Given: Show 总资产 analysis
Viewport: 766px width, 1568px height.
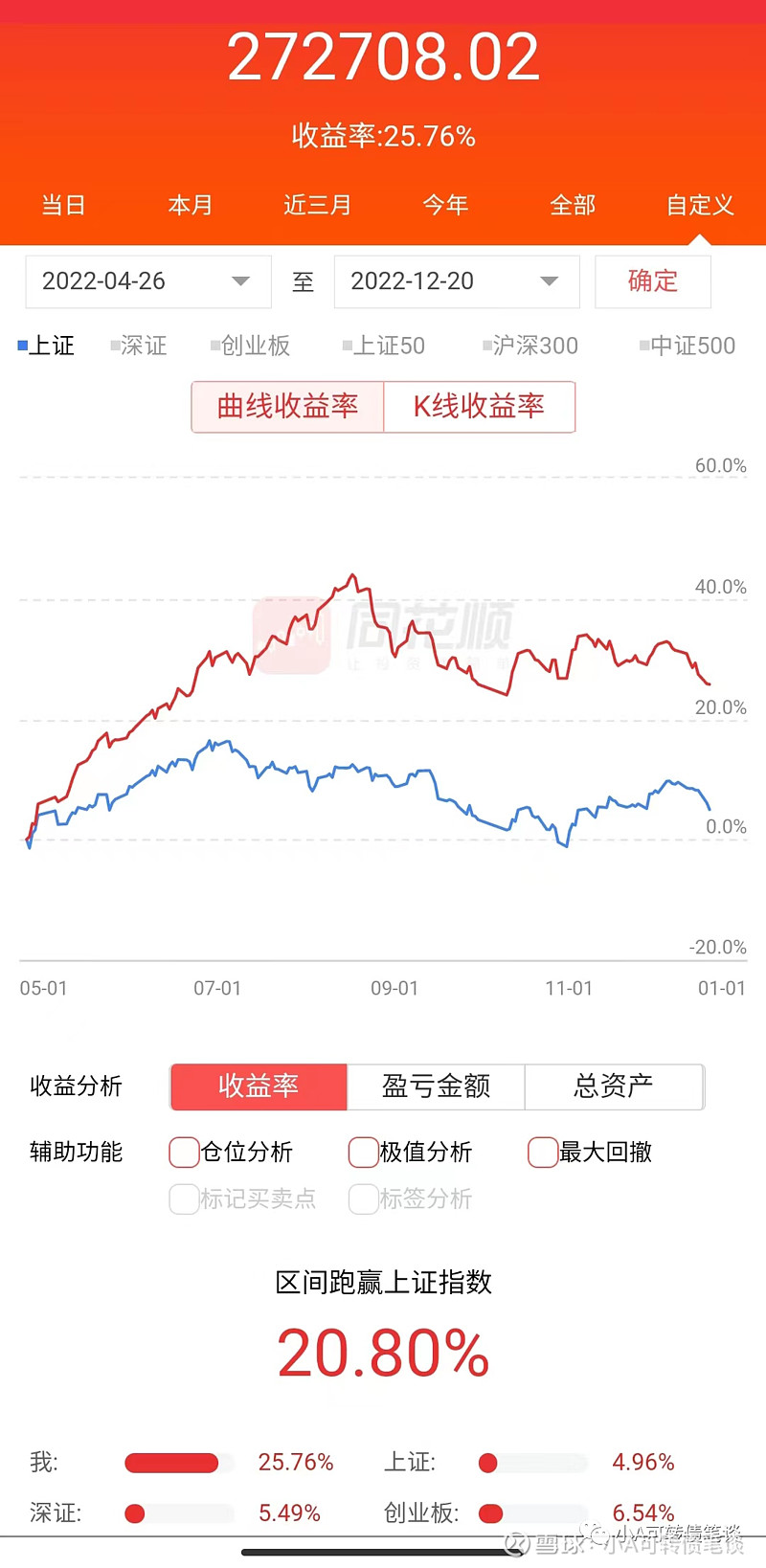Looking at the screenshot, I should coord(614,1086).
